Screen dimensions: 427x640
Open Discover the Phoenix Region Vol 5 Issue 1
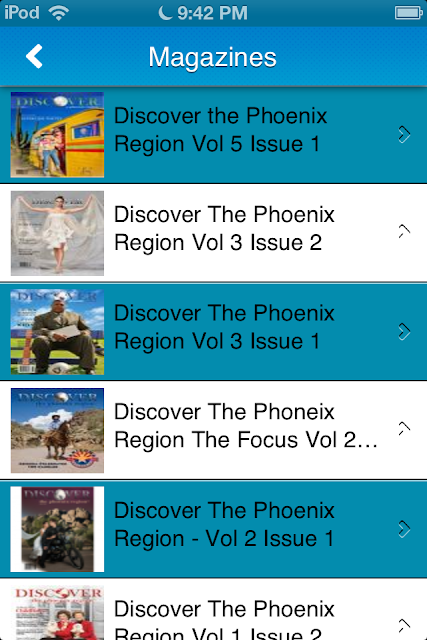214,135
